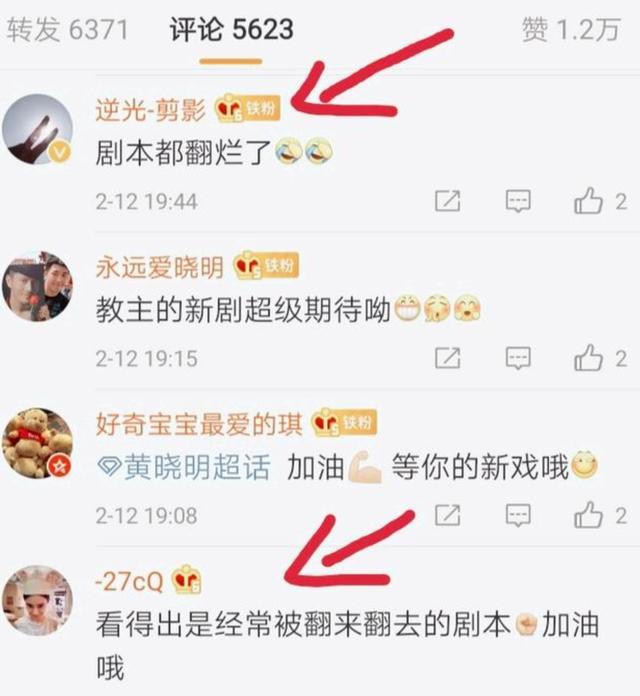This screenshot has height=696, width=640.
Task: Repost the comment posted at 2-12 19:08
Action: (447, 515)
